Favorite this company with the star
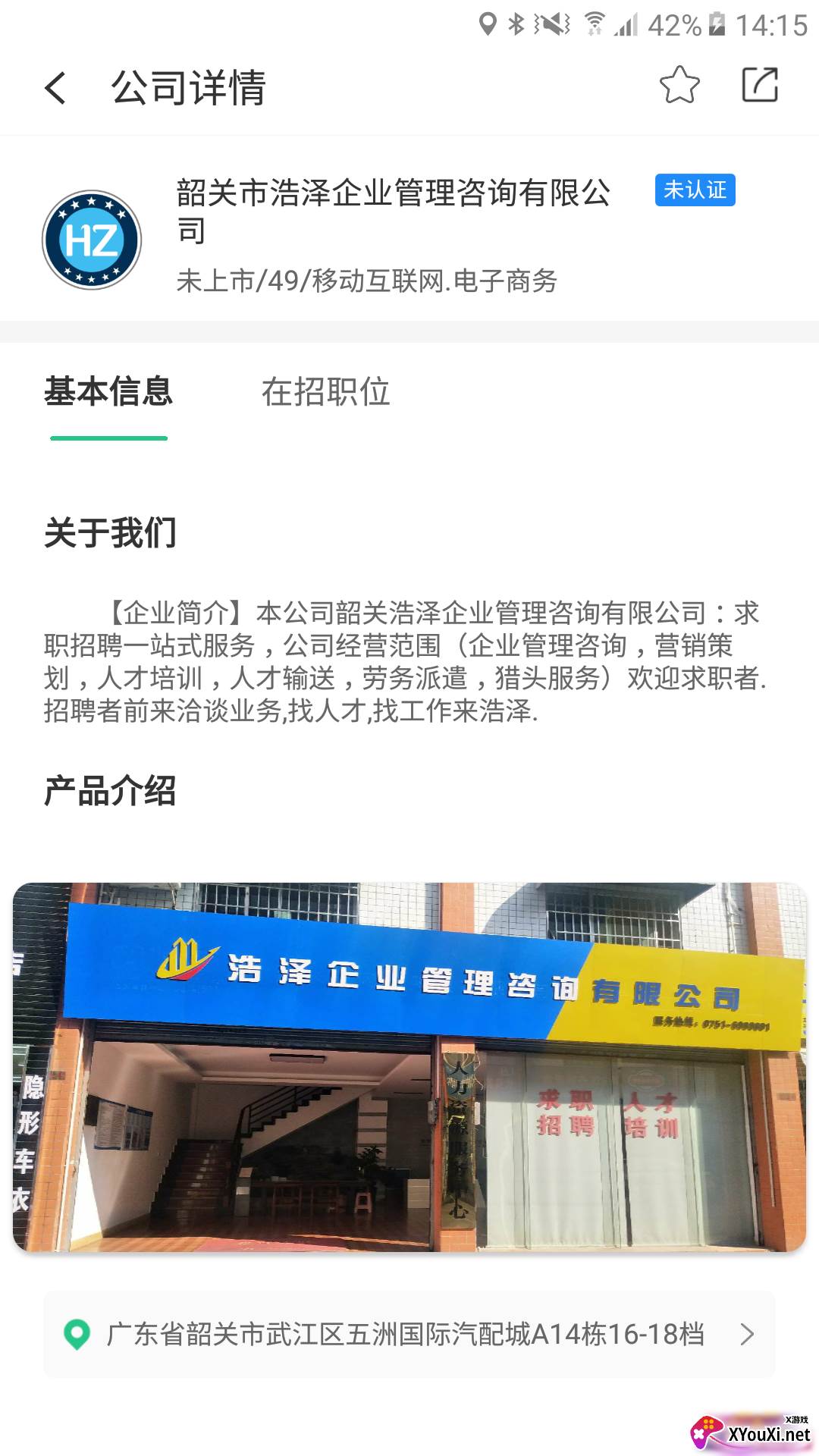Viewport: 819px width, 1456px height. coord(679,85)
